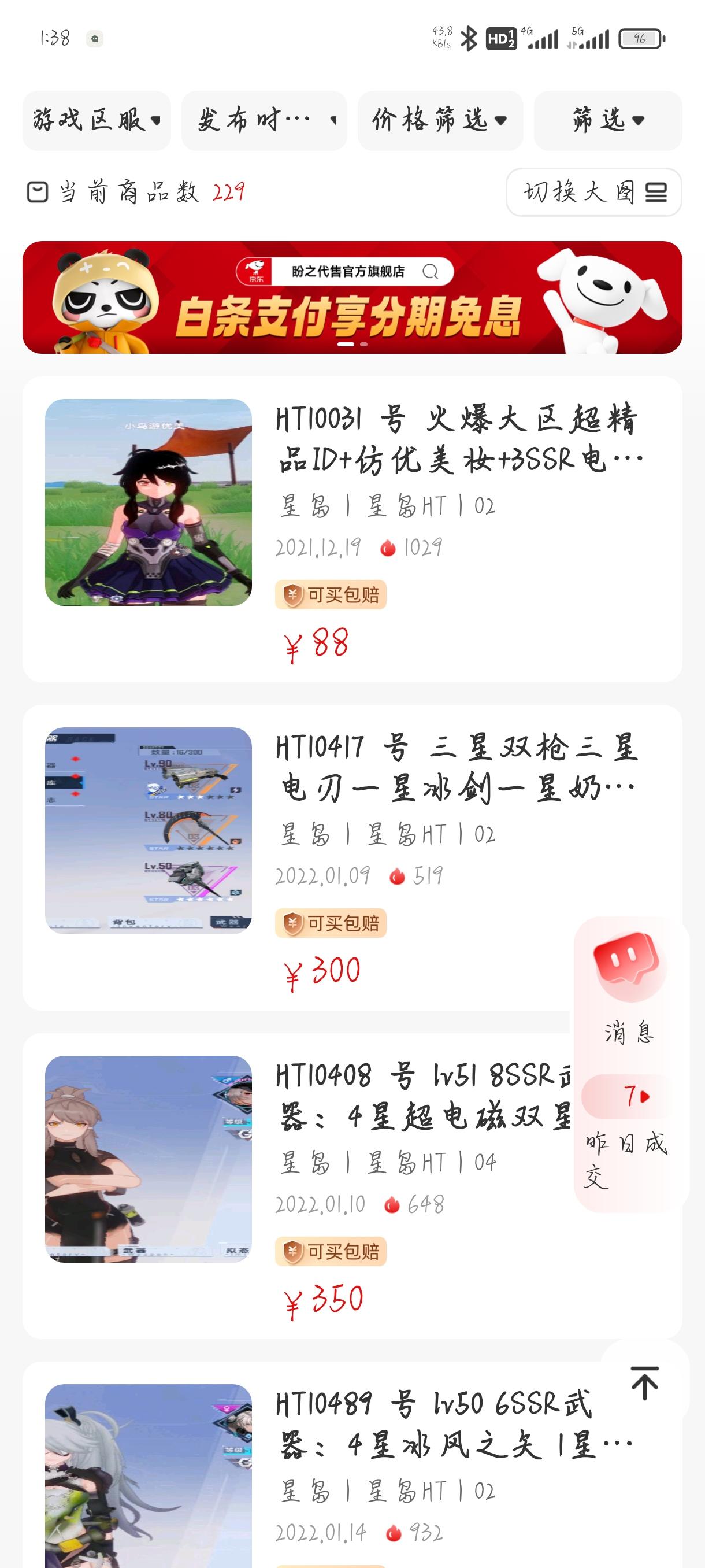Open listing HT10031 priced ¥88
This screenshot has height=1568, width=705.
point(352,530)
